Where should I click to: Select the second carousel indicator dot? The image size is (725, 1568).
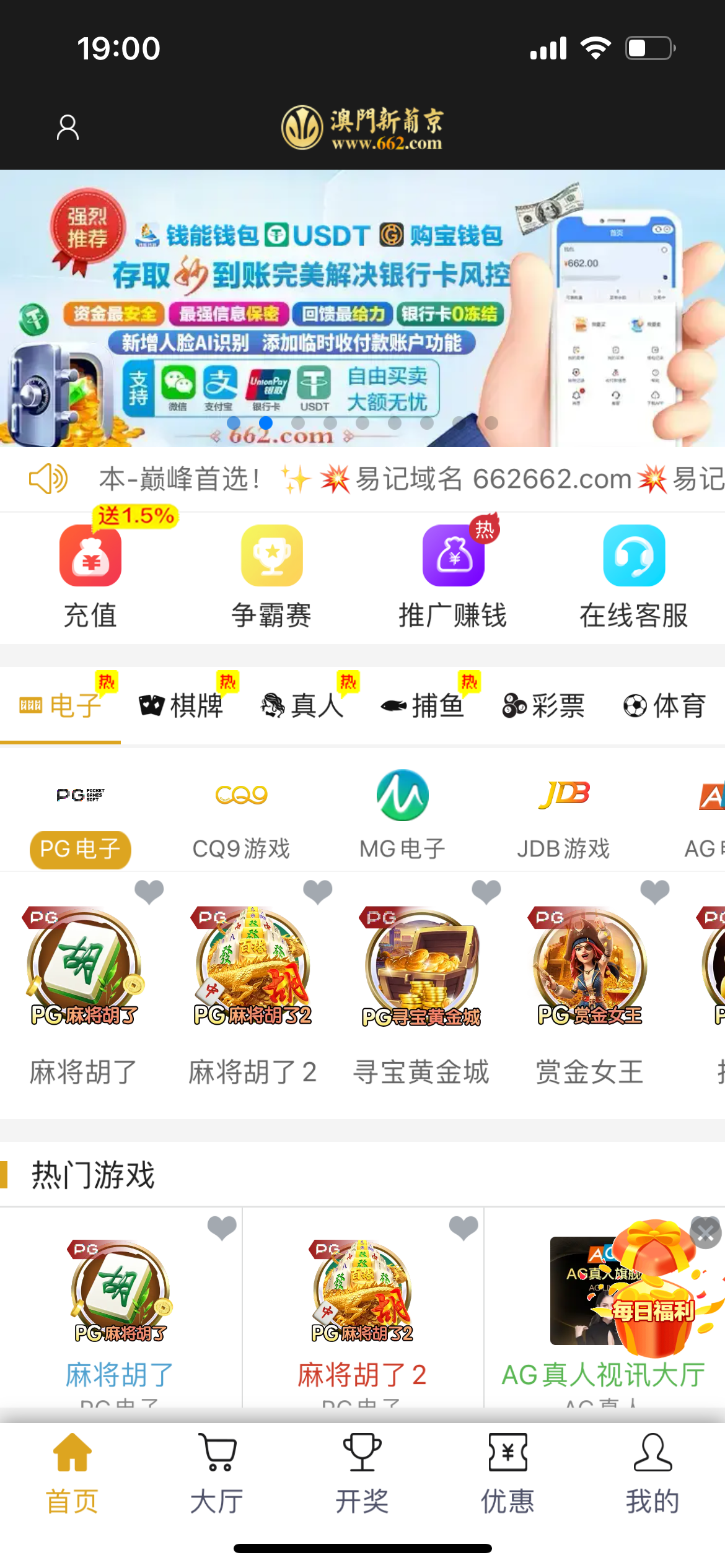pos(266,423)
